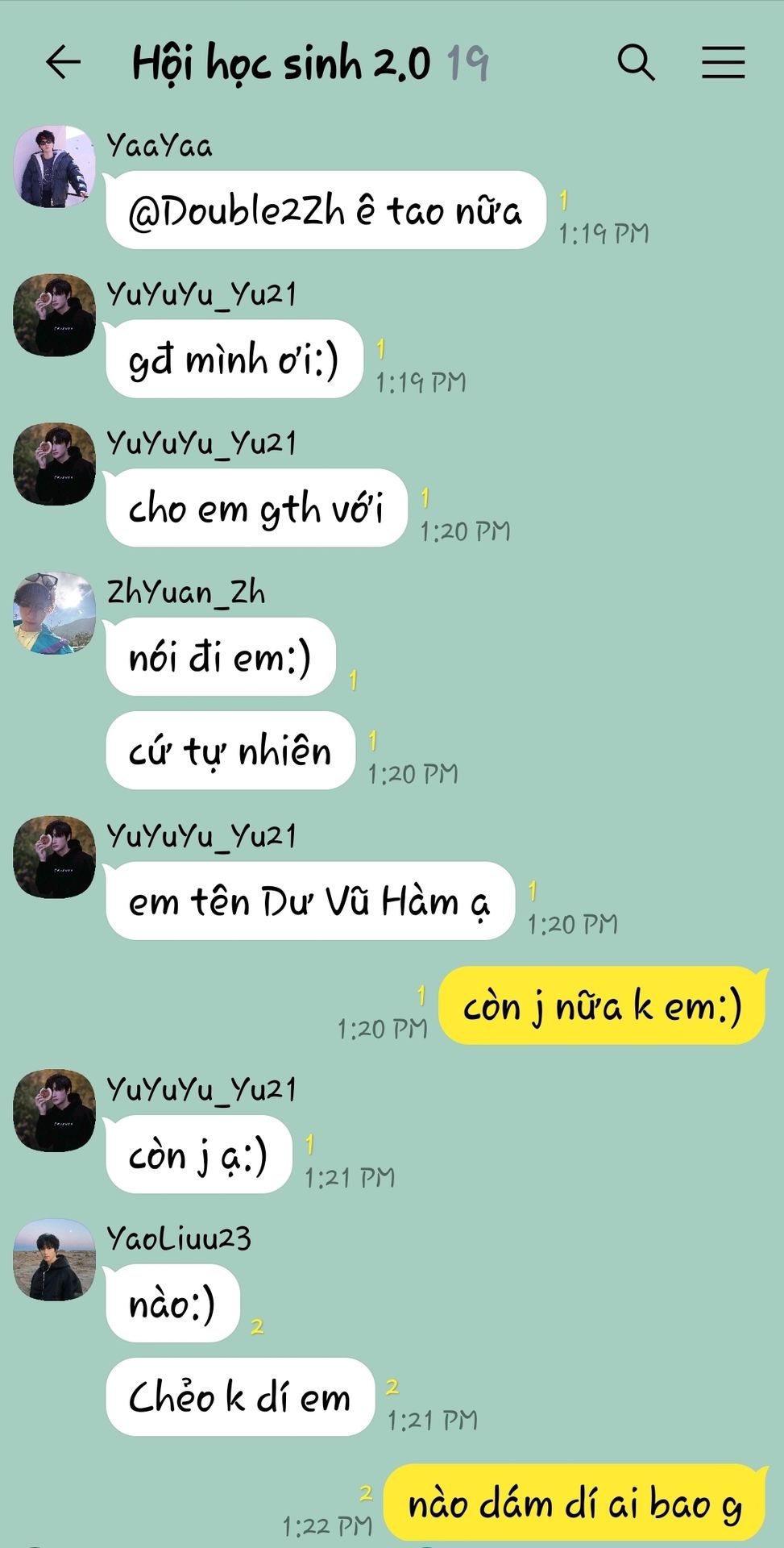Open the chat menu icon
Screen dimensions: 784x1548
[723, 62]
